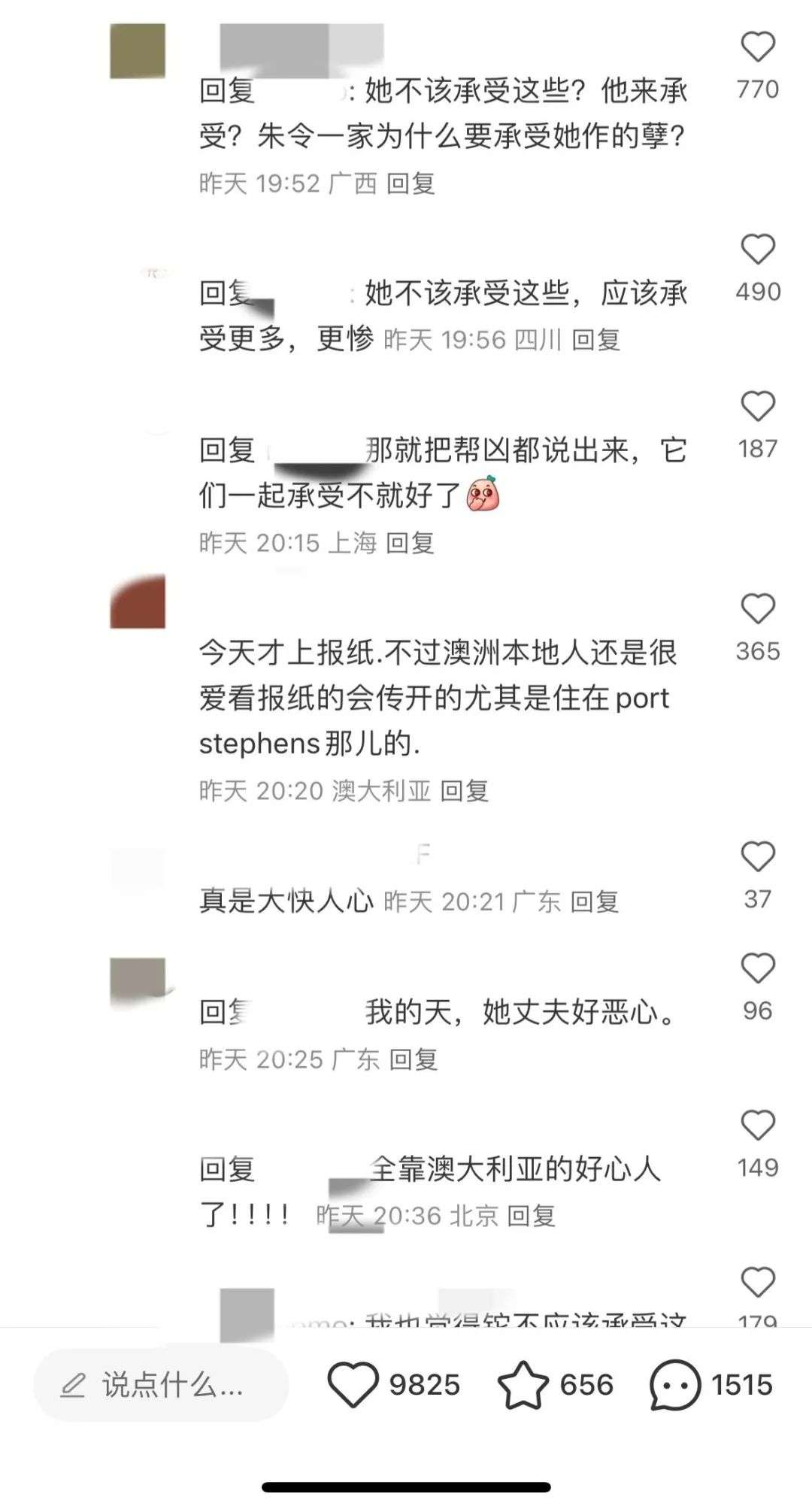Image resolution: width=812 pixels, height=1509 pixels.
Task: Reply to the 上海 comment posted 20:15
Action: pos(411,543)
